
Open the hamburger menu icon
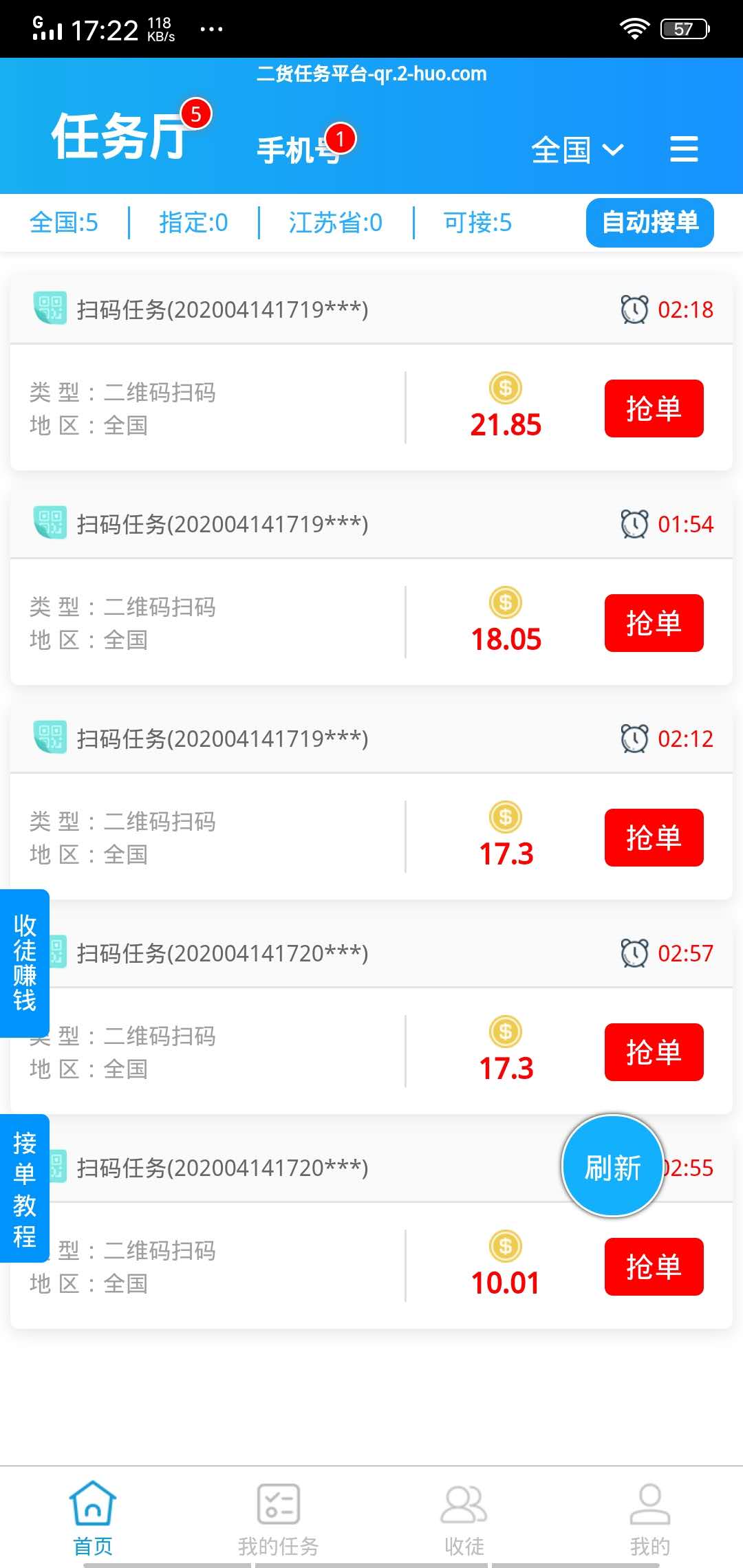click(x=684, y=149)
